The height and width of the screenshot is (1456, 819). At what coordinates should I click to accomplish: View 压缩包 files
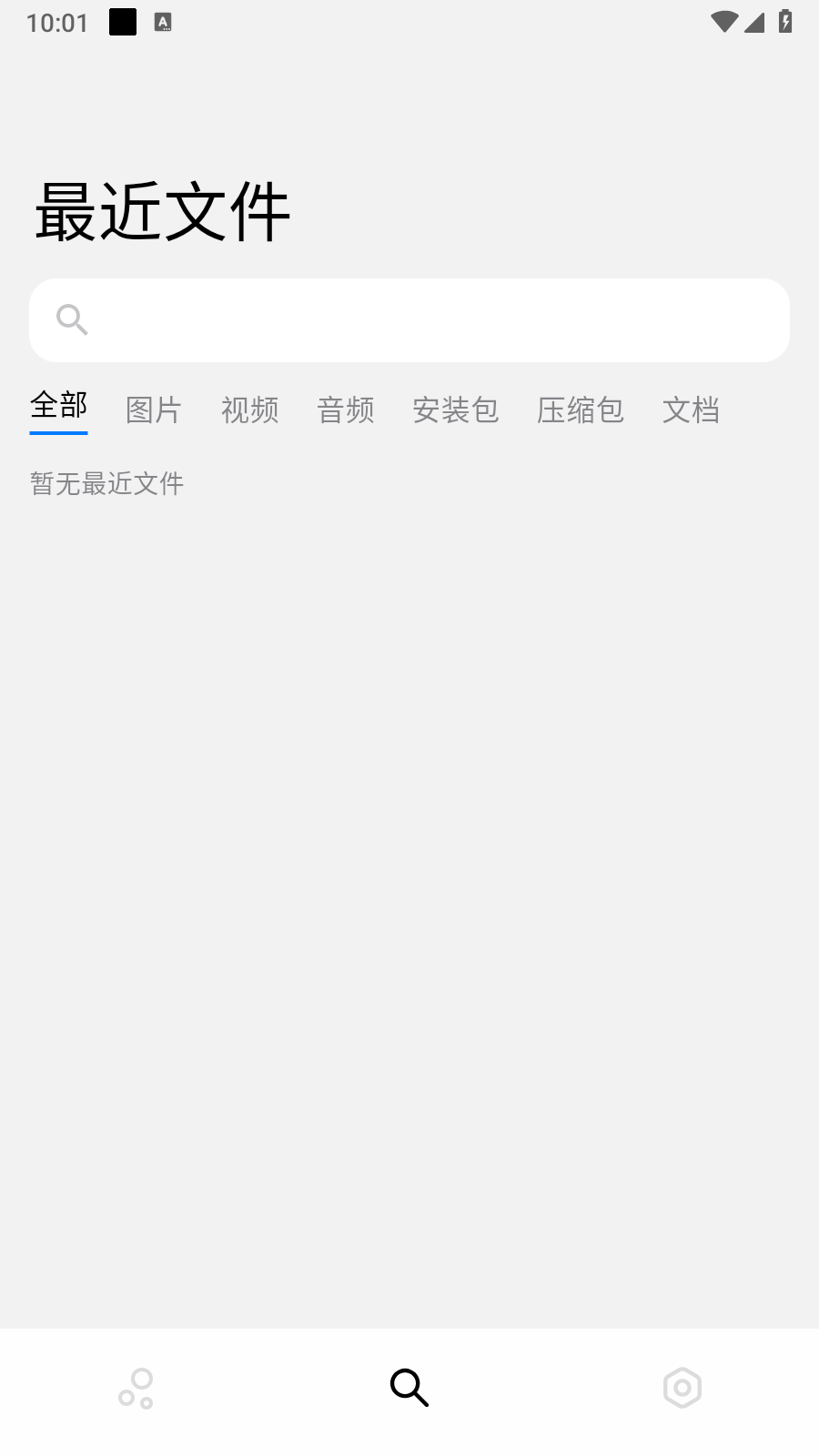(581, 410)
